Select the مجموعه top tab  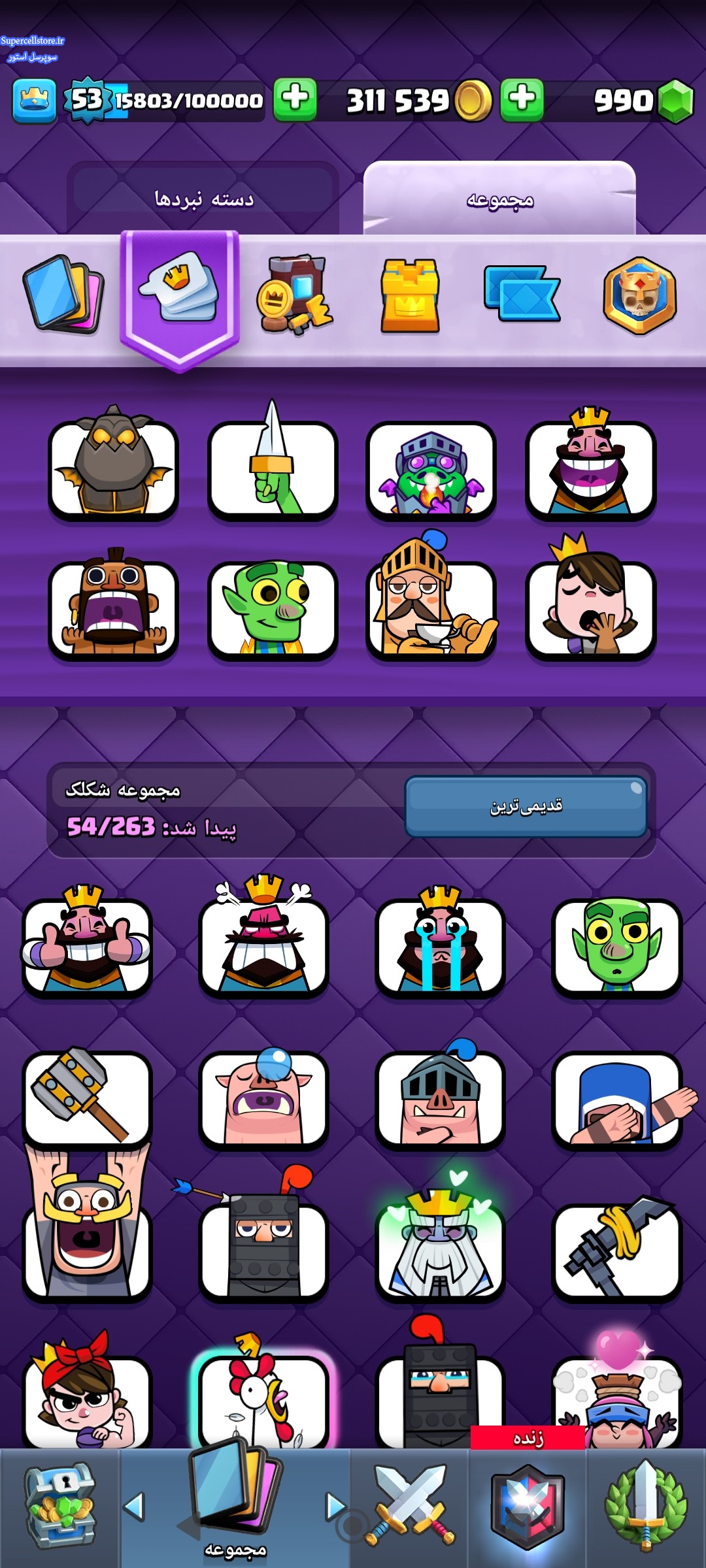coord(499,199)
